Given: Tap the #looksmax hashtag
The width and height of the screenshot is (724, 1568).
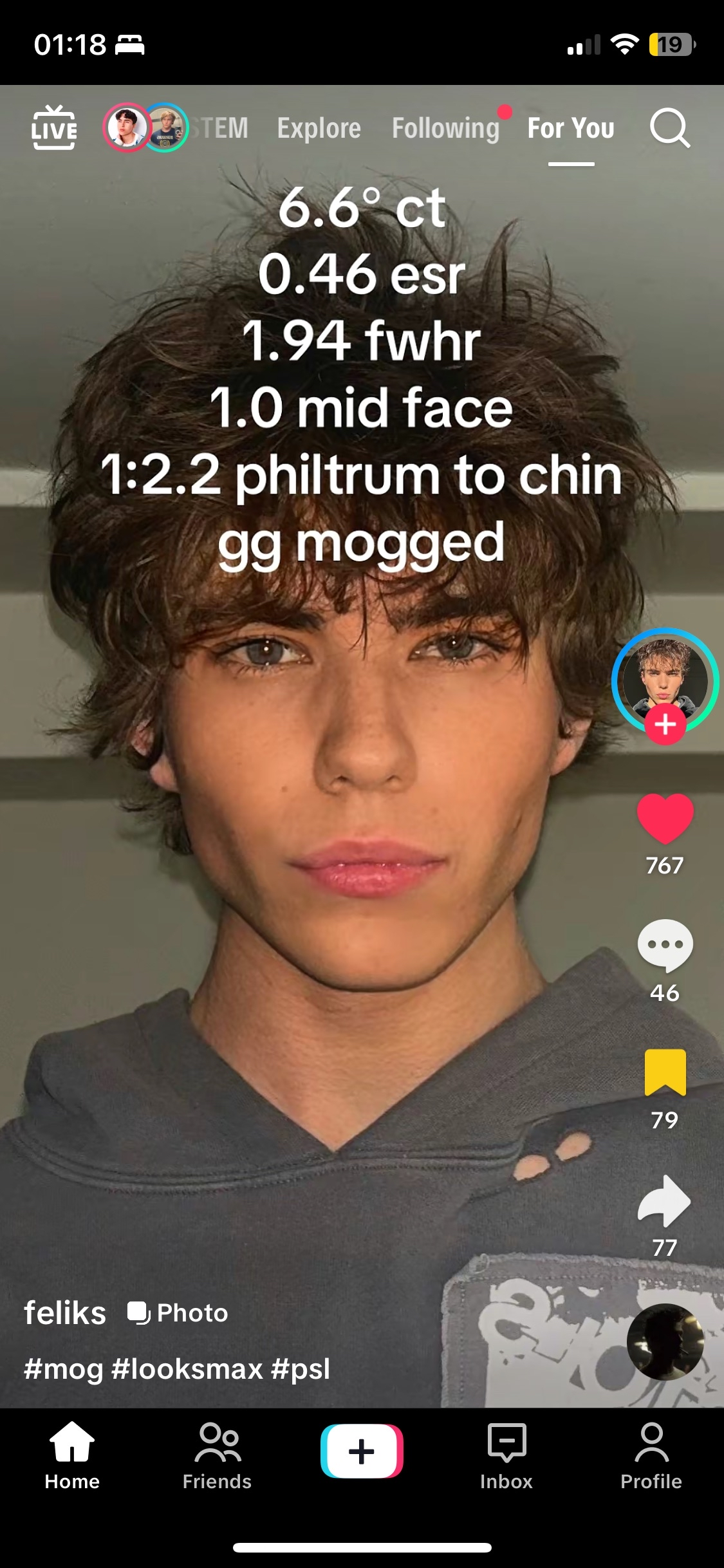Looking at the screenshot, I should (187, 1368).
